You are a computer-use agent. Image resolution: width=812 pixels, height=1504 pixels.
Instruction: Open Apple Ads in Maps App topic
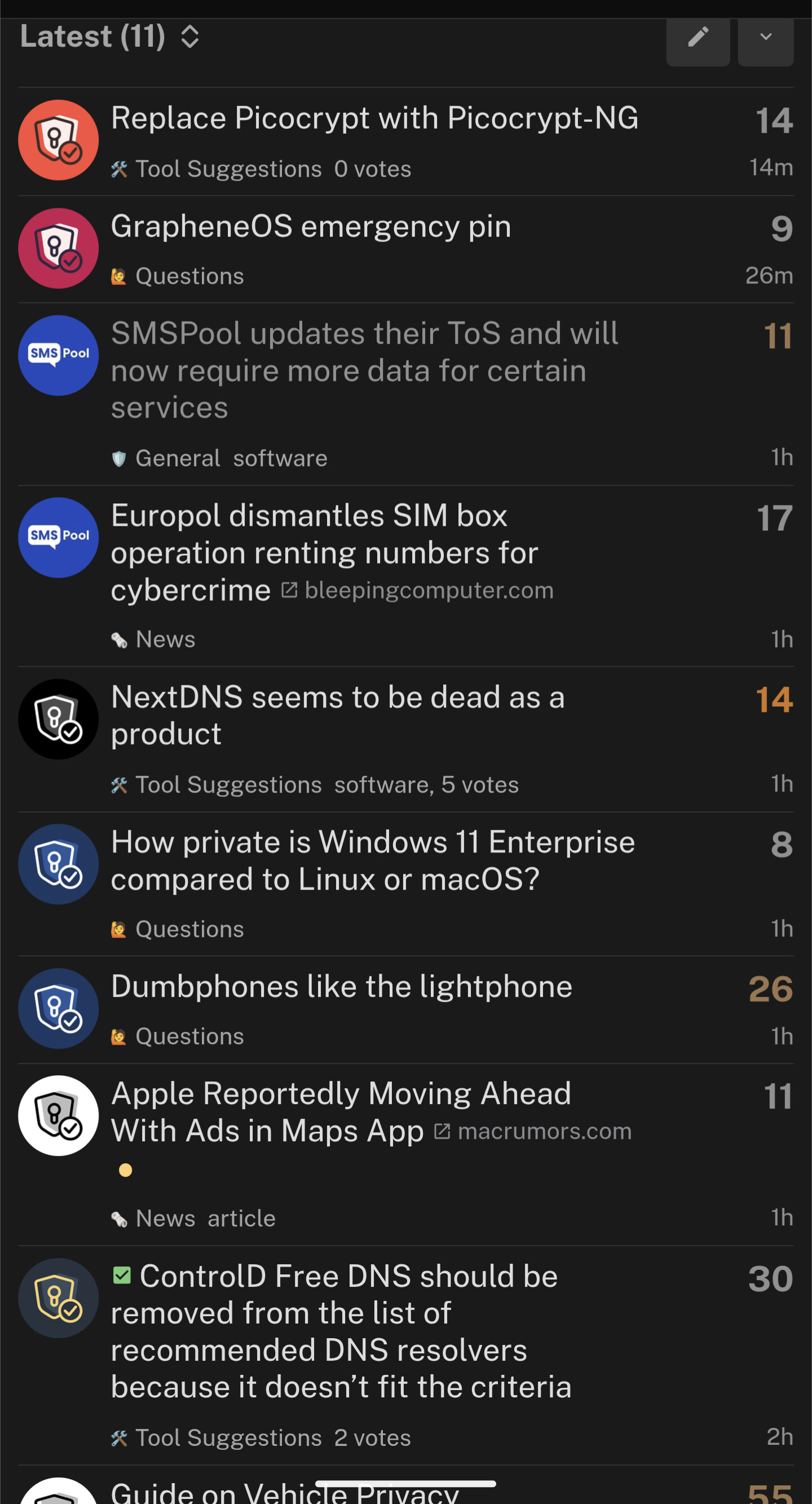[341, 1095]
